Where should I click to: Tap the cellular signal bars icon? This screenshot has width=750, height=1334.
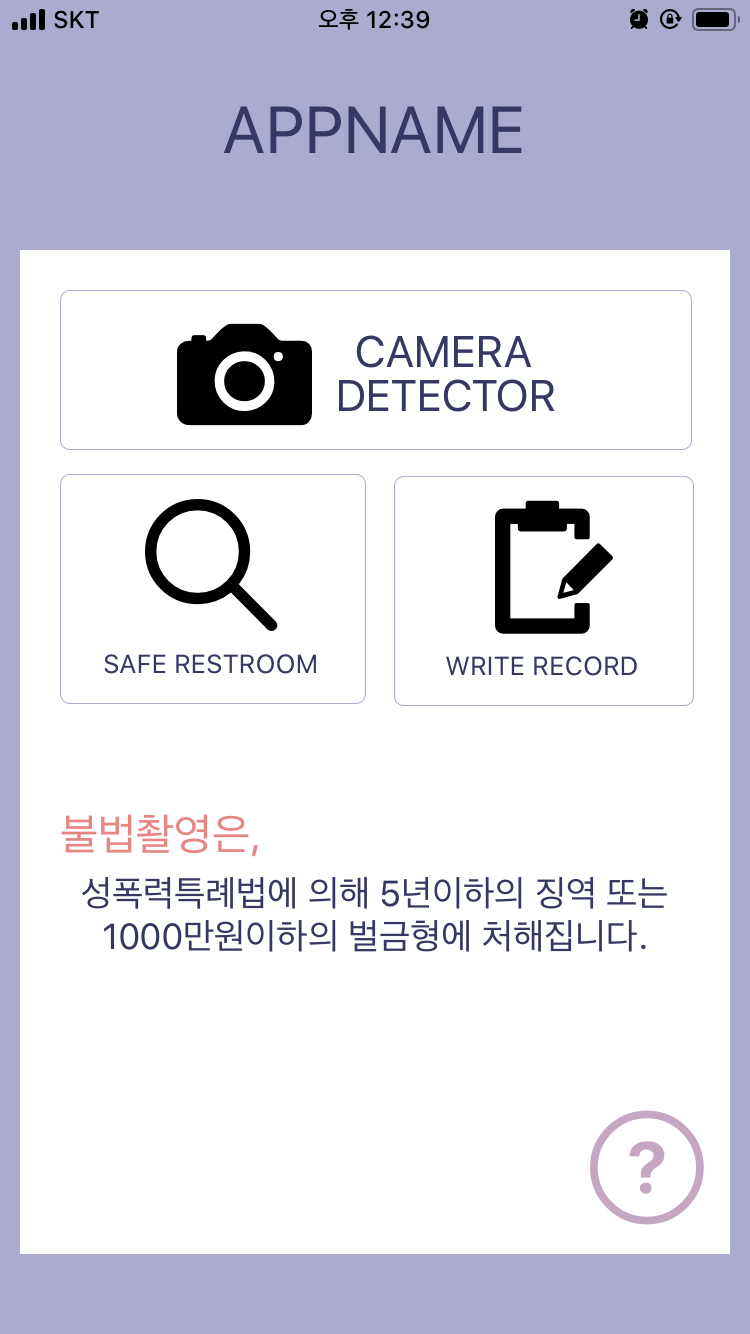point(27,18)
